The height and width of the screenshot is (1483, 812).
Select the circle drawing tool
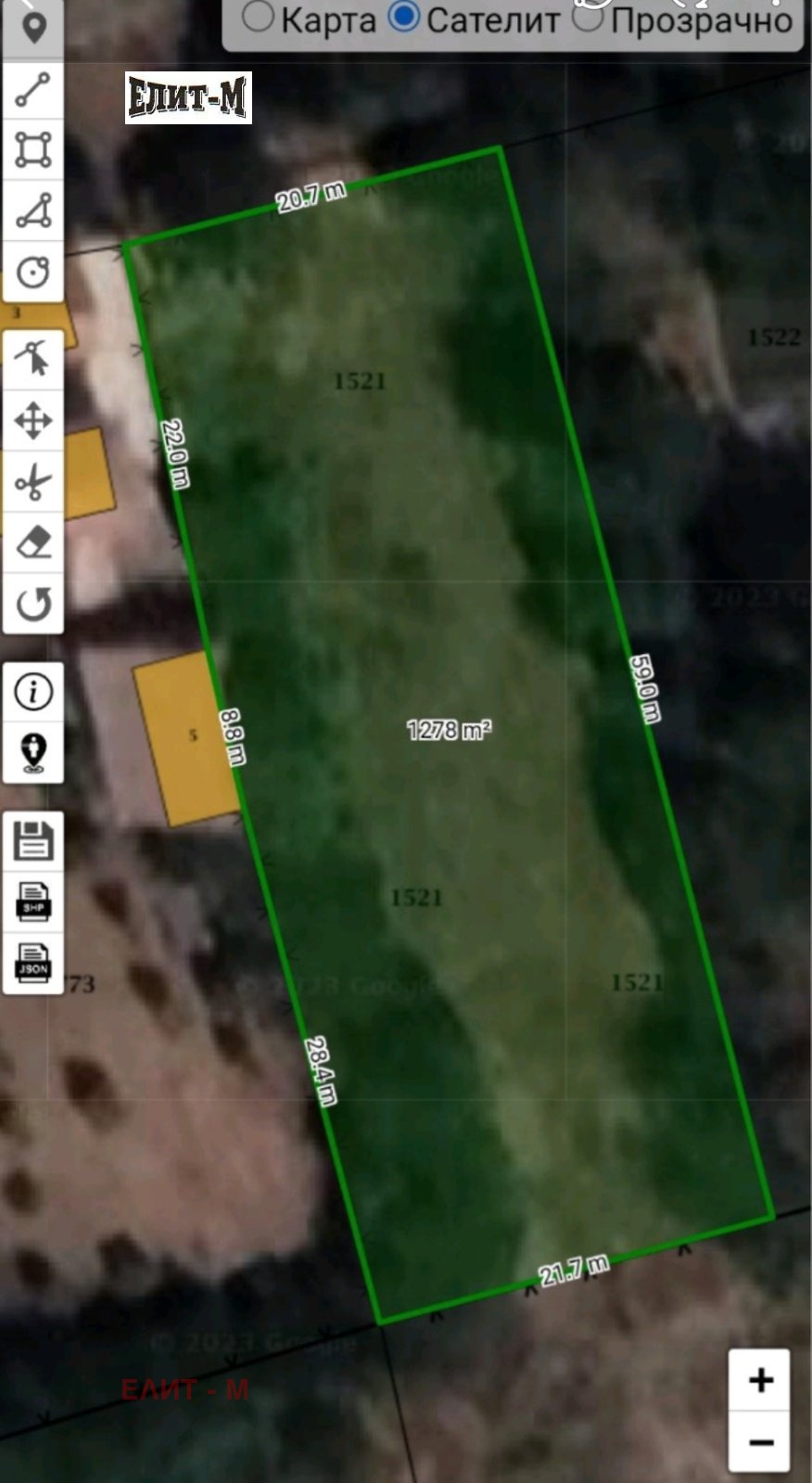tap(33, 273)
